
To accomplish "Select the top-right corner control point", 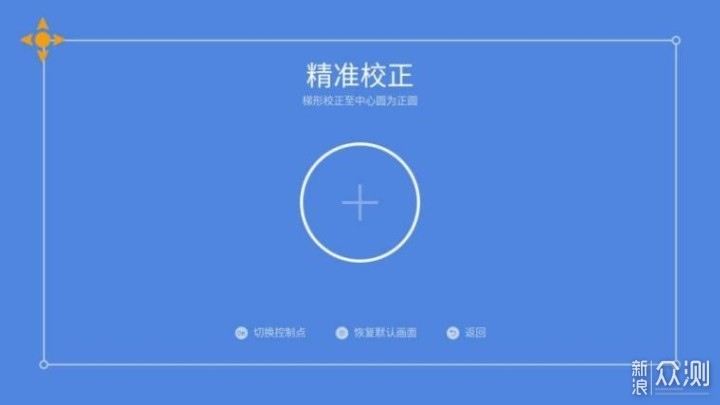I will (676, 41).
